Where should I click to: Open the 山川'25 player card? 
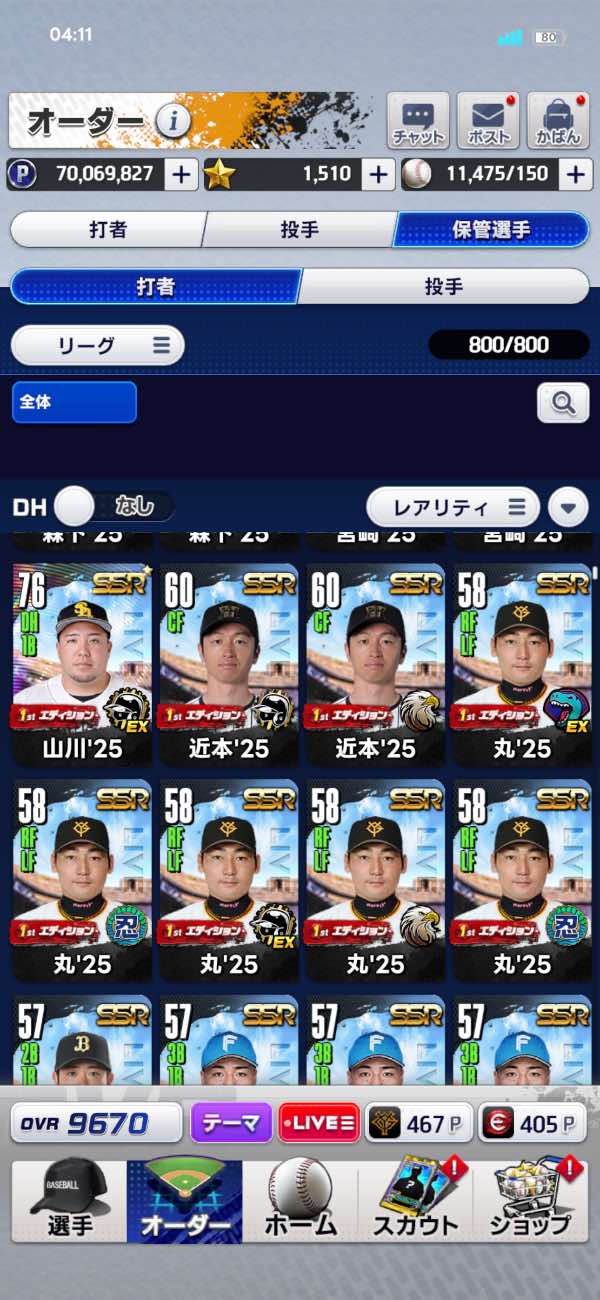(x=82, y=664)
